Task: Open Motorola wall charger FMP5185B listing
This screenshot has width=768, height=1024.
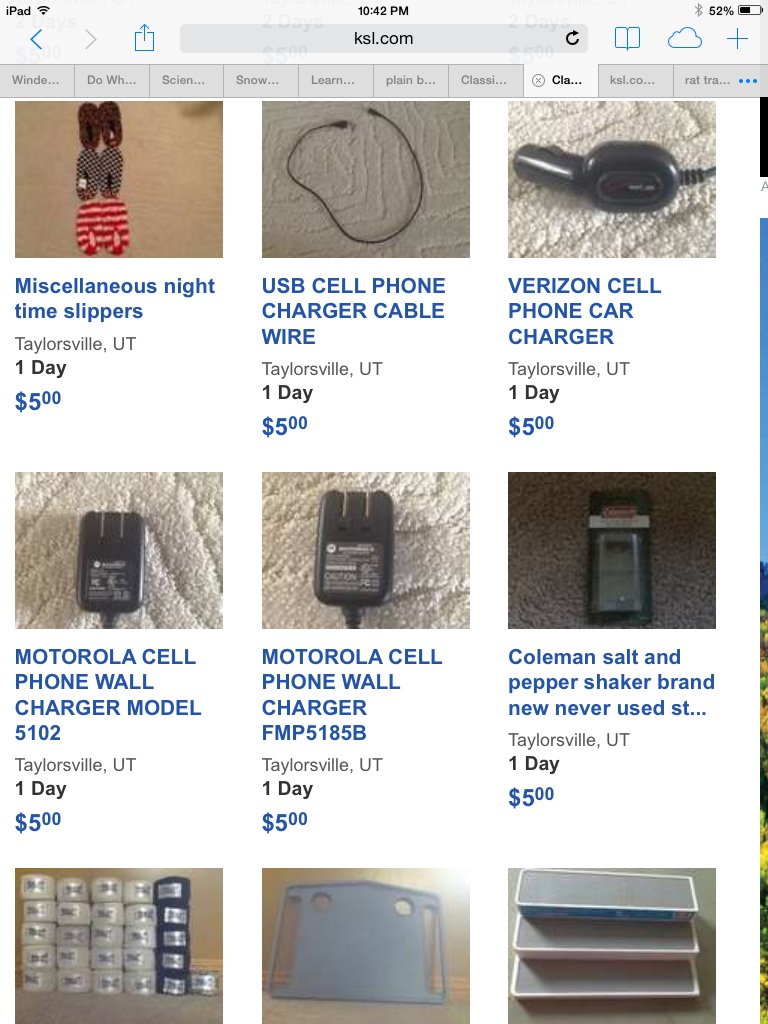Action: coord(351,694)
